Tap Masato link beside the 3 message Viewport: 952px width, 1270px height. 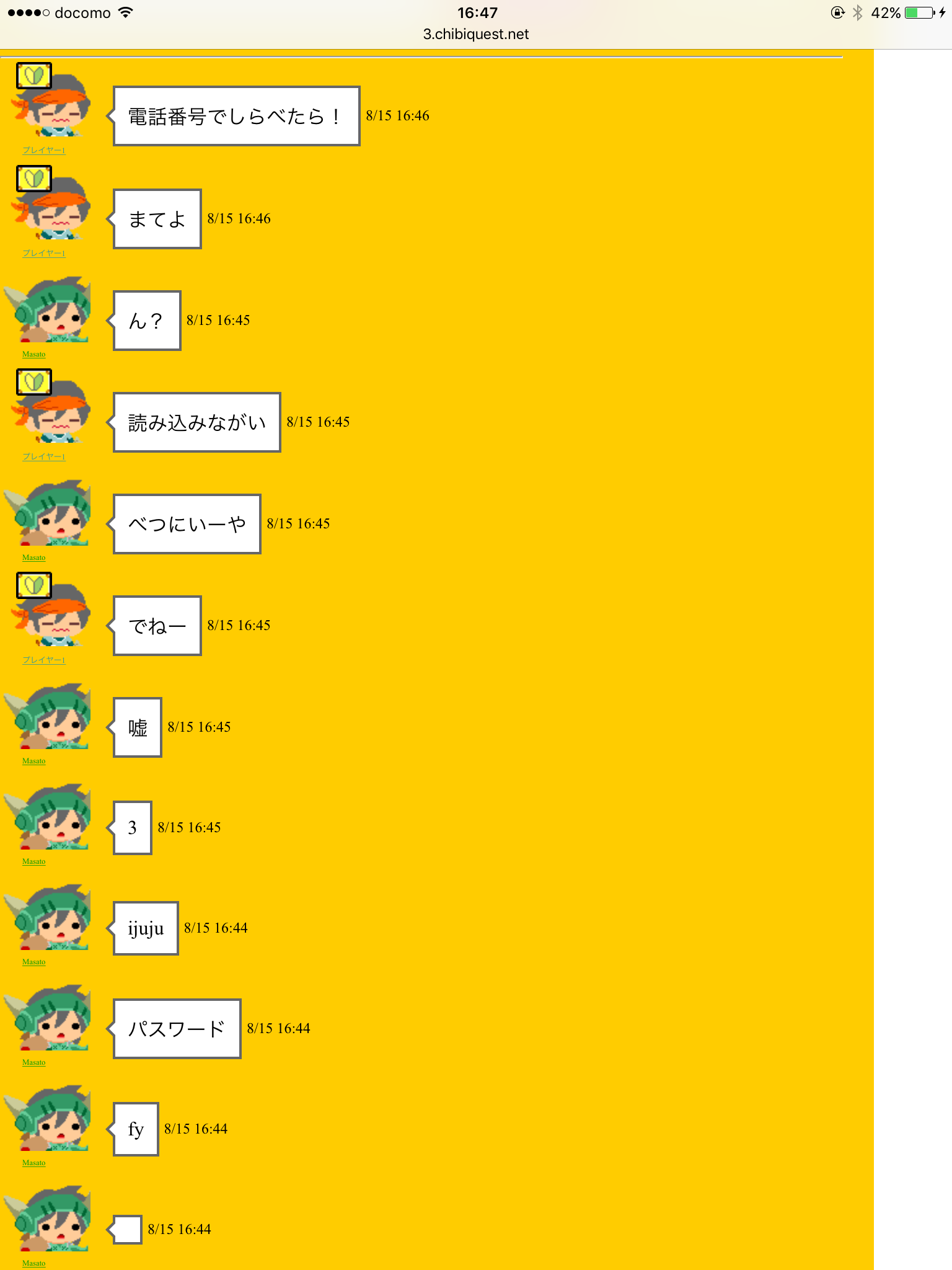point(34,861)
